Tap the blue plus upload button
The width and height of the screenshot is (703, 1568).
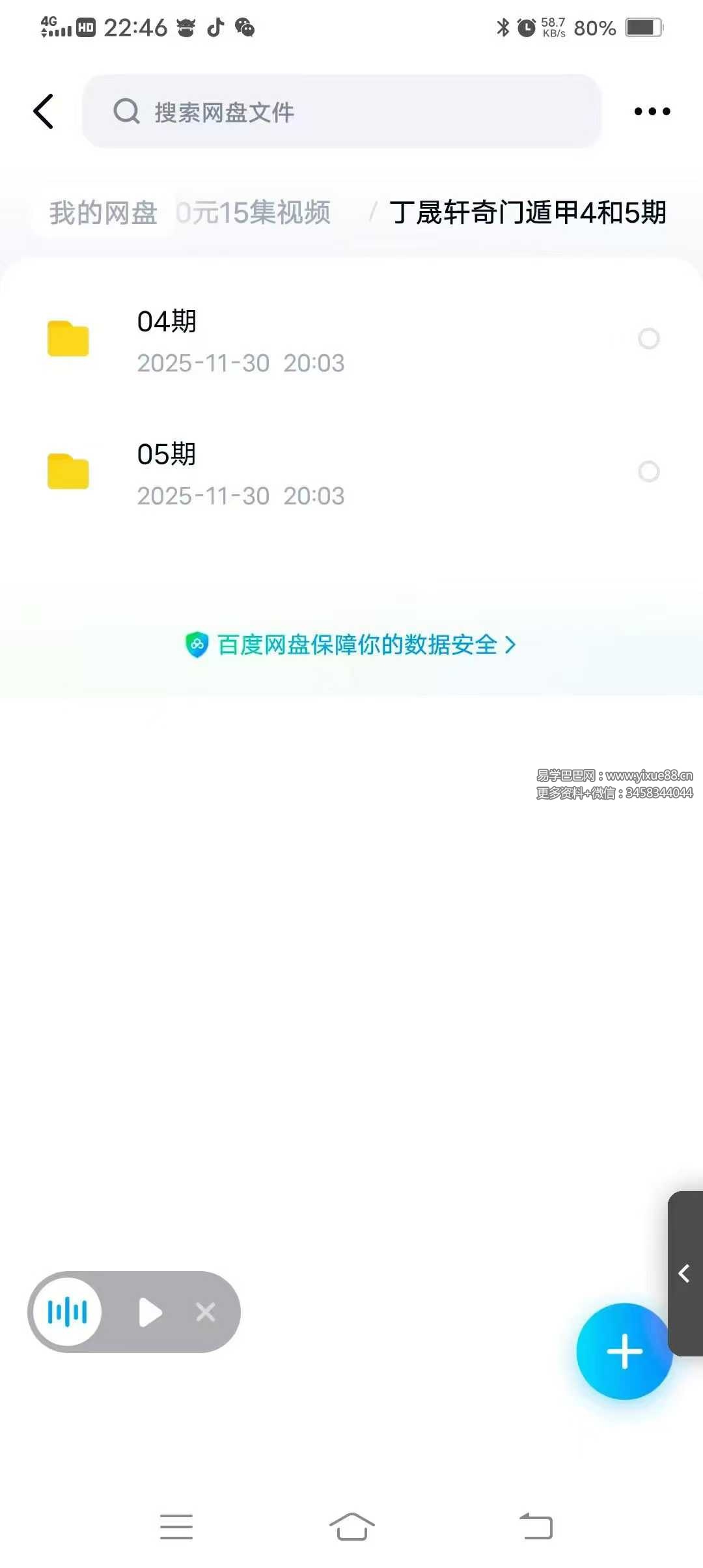[624, 1351]
